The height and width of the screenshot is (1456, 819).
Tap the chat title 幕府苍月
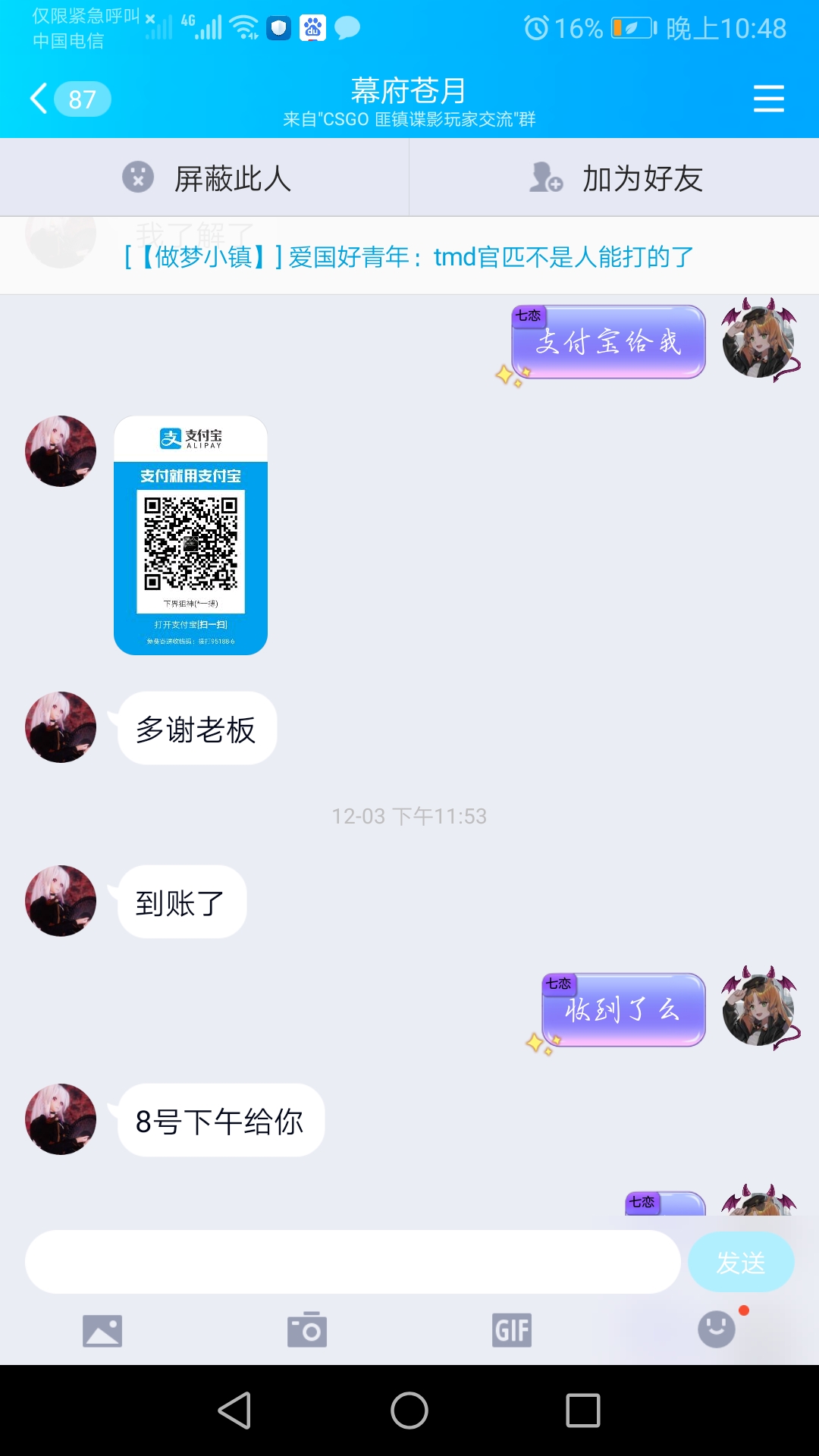coord(409,91)
